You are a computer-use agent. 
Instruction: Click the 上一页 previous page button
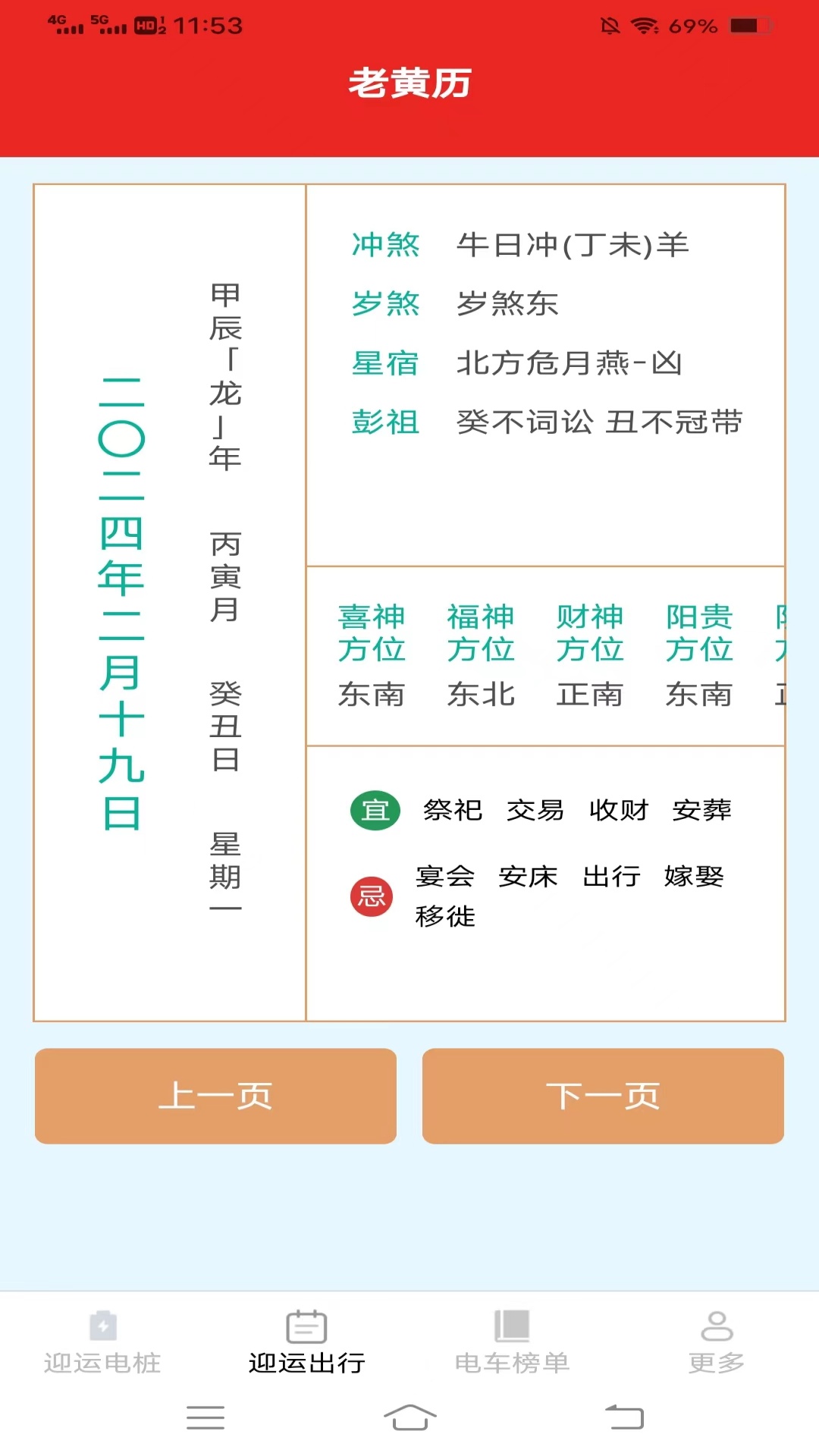pyautogui.click(x=215, y=1097)
